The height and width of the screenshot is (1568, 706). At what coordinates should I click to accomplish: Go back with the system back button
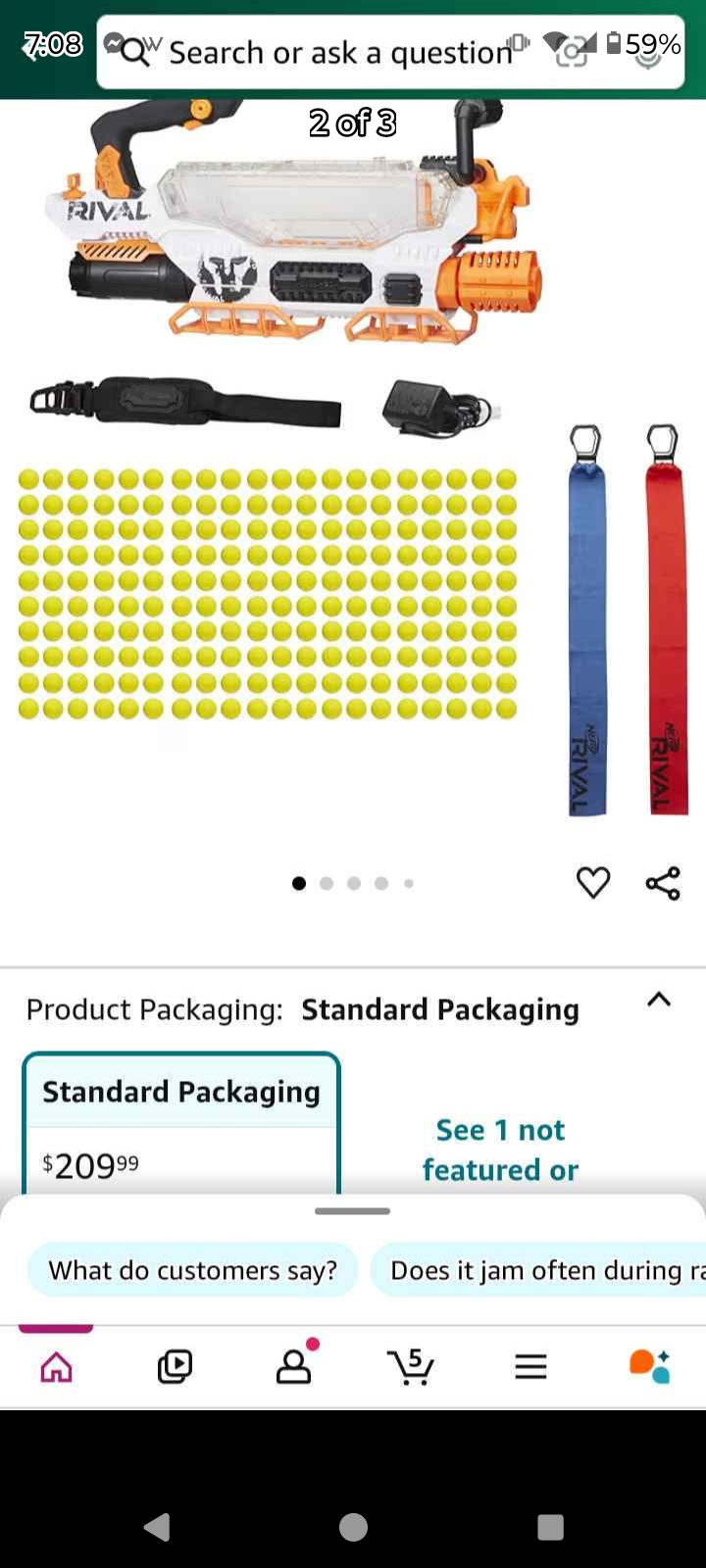tap(157, 1527)
